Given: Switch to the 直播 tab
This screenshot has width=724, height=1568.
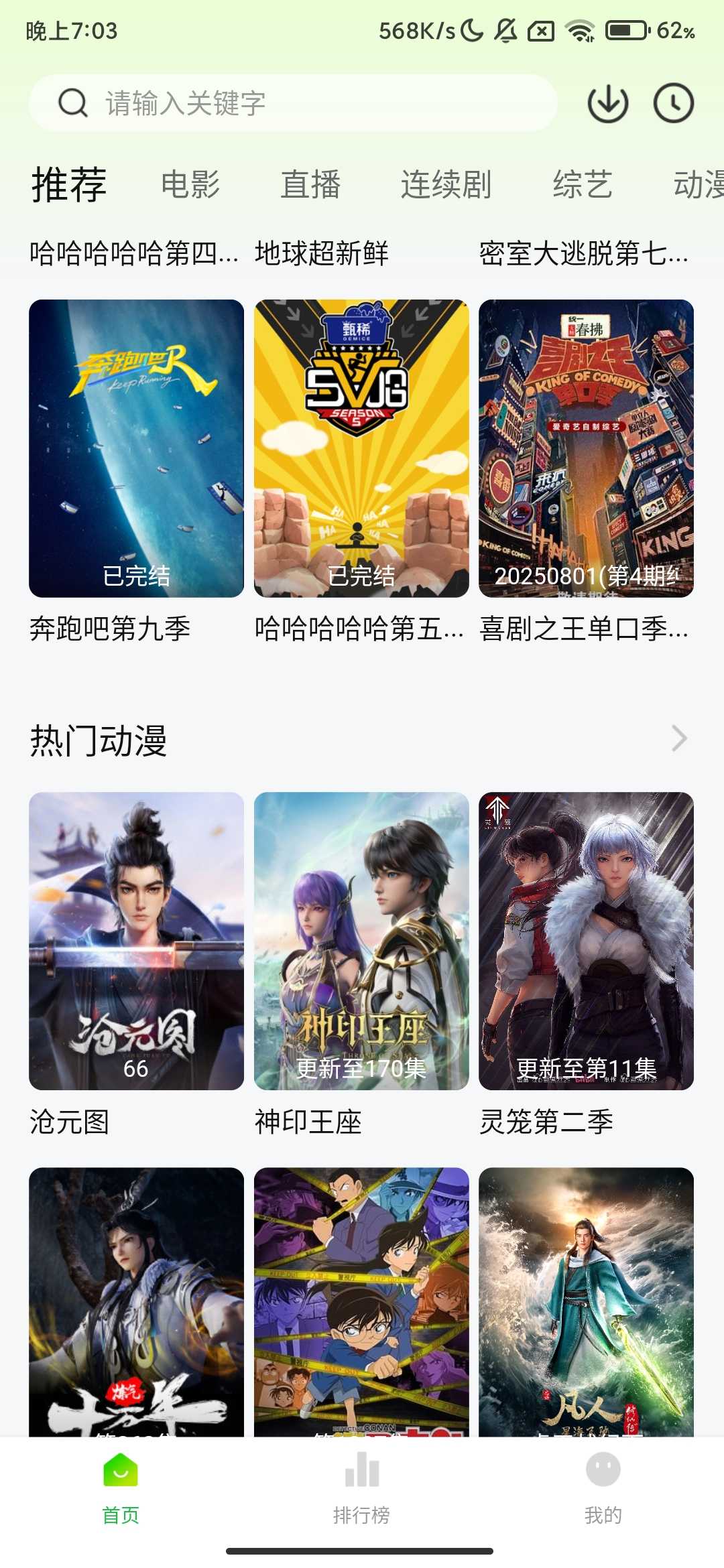Looking at the screenshot, I should [310, 184].
